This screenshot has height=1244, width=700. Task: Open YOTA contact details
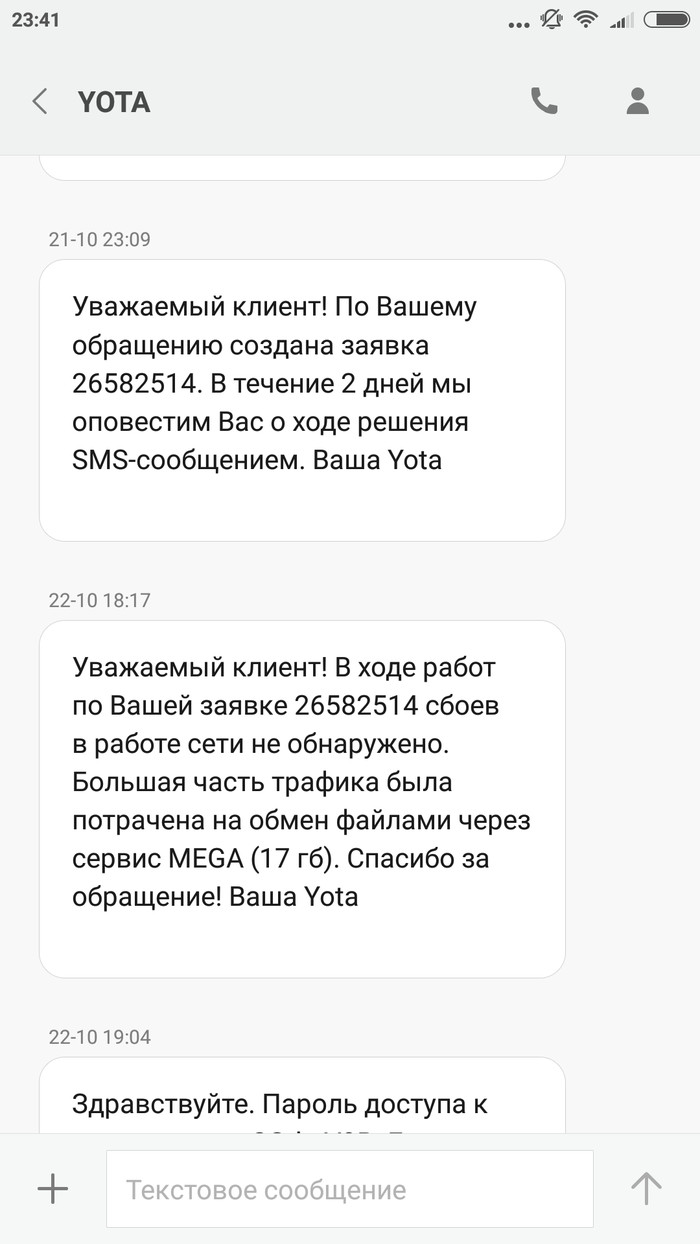[x=637, y=101]
